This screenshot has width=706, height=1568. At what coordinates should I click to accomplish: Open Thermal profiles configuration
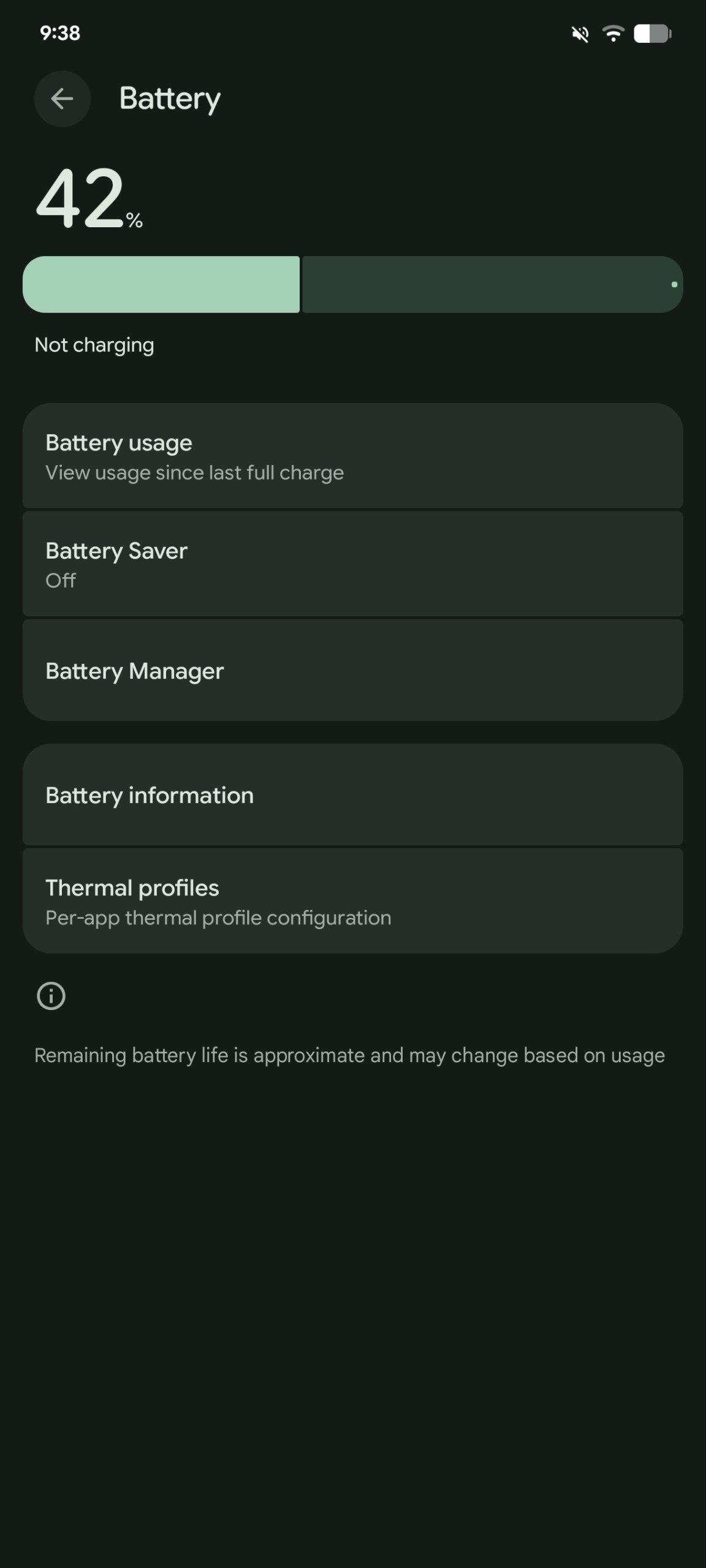coord(352,902)
